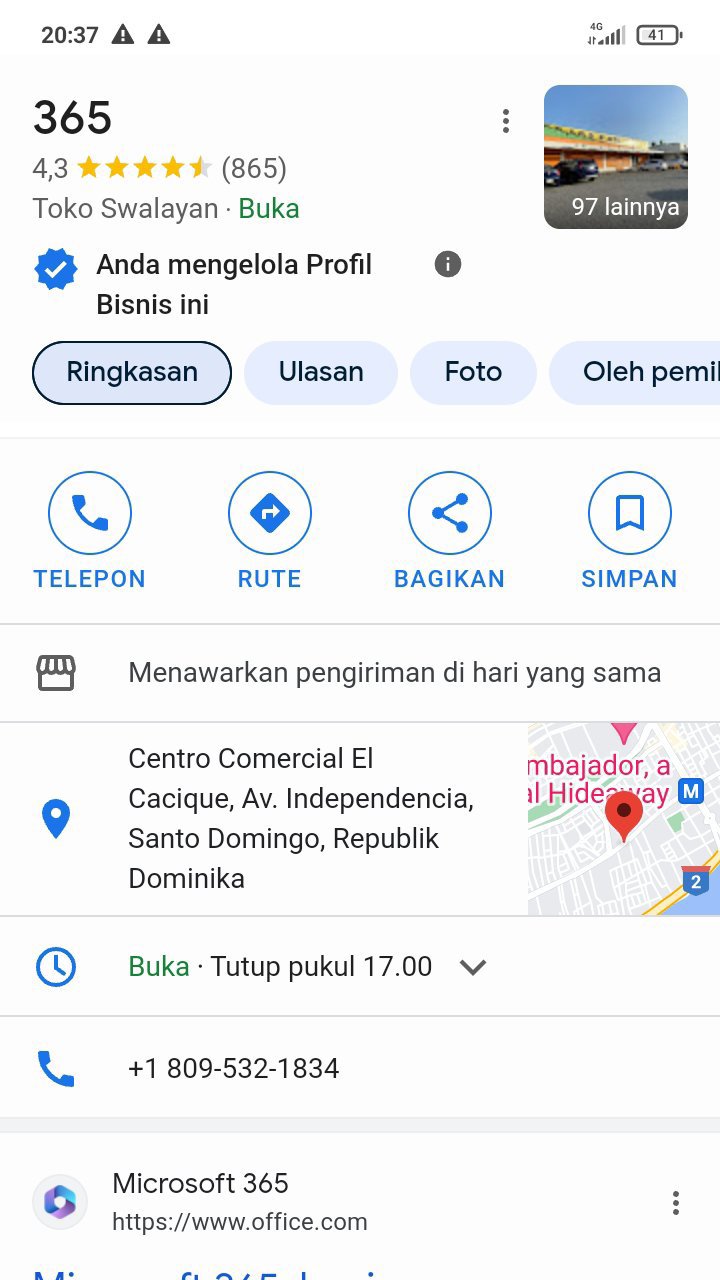This screenshot has height=1280, width=720.
Task: Select the Ringkasan chip
Action: (132, 372)
